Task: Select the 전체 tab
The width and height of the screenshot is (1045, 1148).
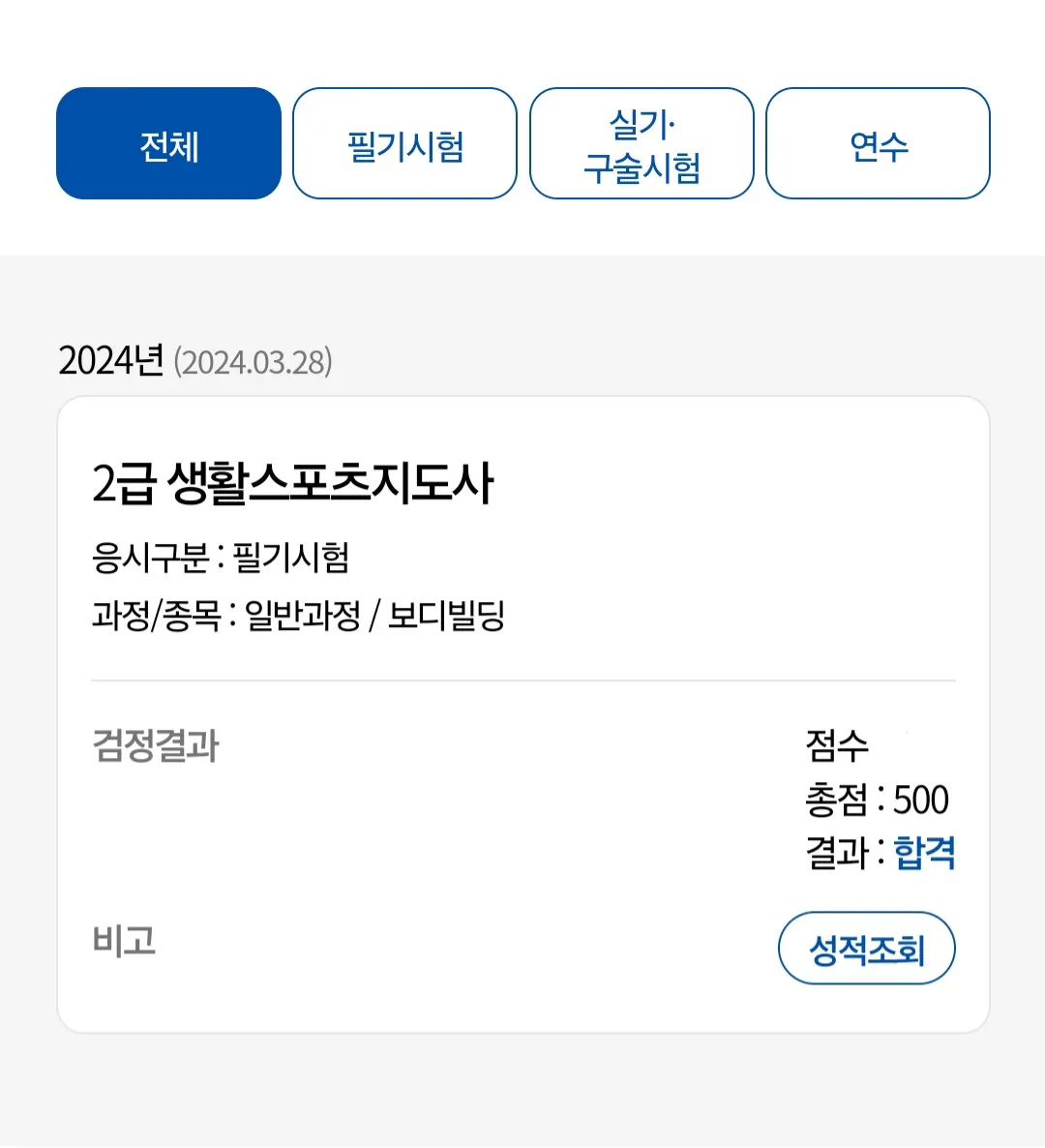Action: [x=168, y=144]
